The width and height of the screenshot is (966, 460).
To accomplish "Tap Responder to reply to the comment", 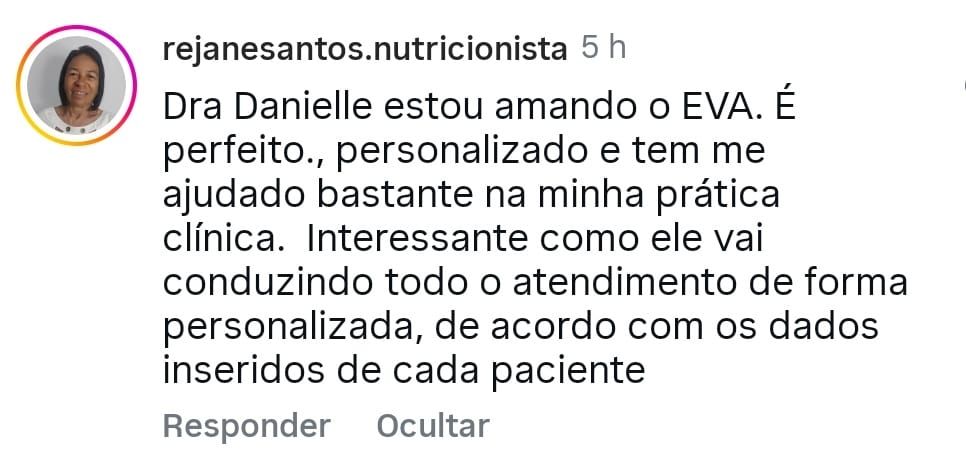I will coord(246,426).
